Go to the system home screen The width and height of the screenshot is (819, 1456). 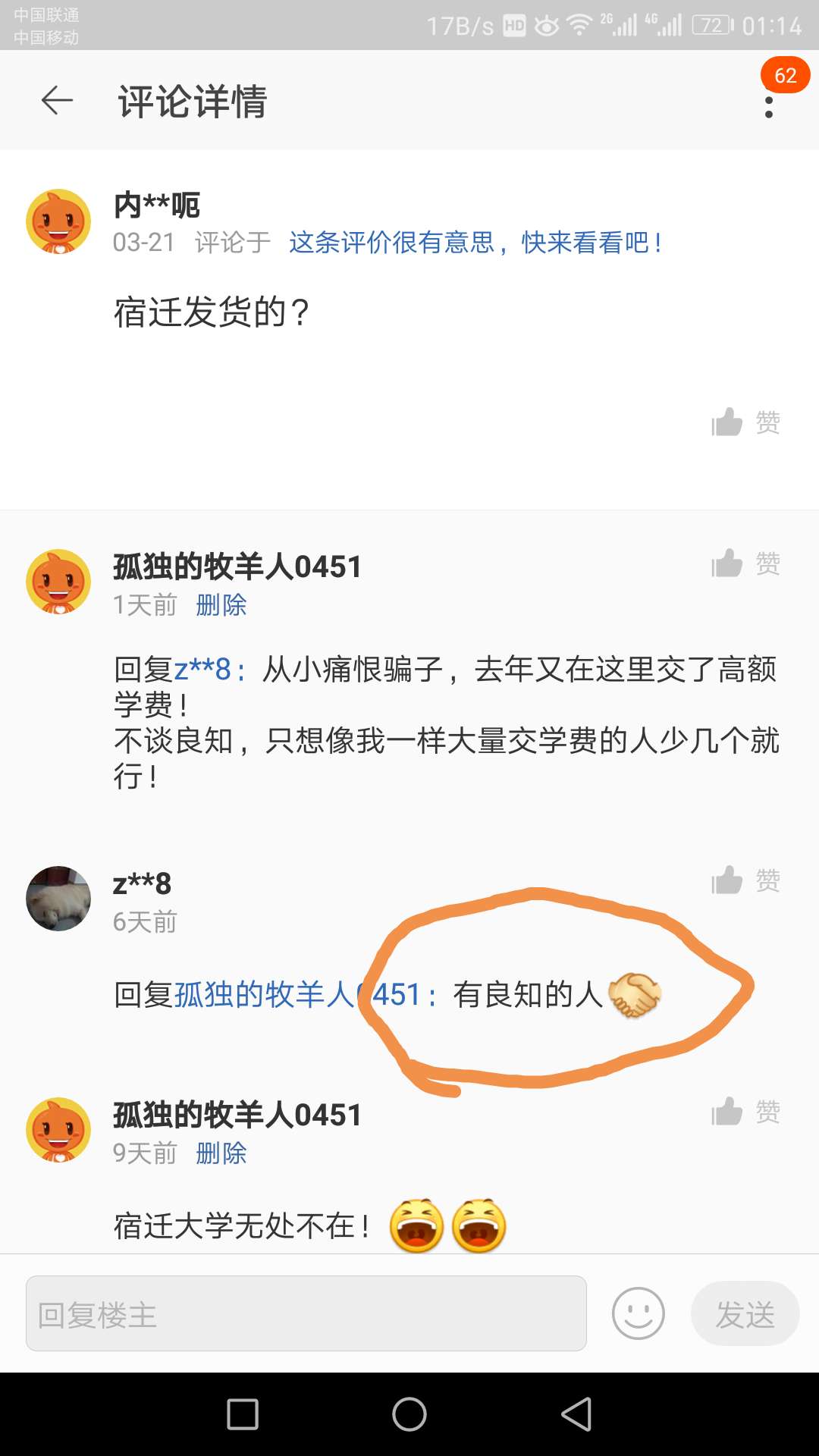409,1414
